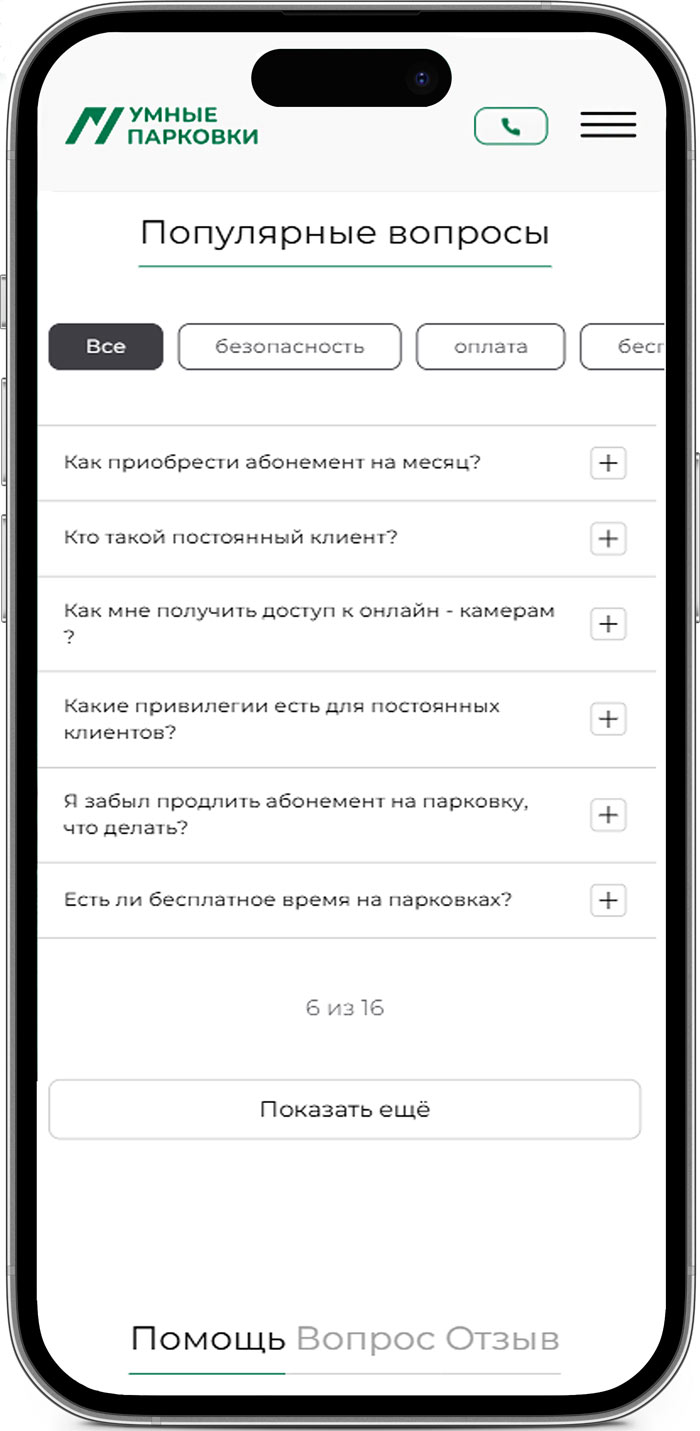Select the 'Помощь' tab

pos(208,1338)
